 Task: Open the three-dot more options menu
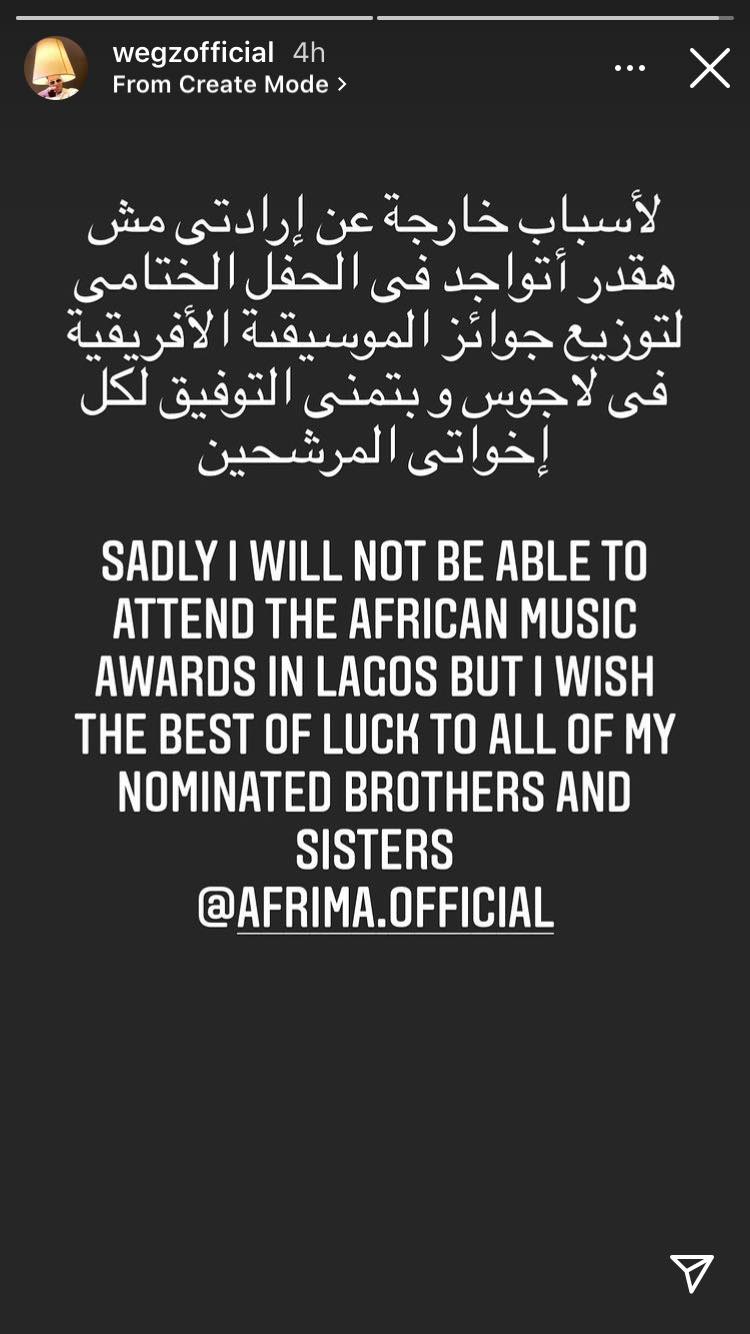(x=630, y=68)
